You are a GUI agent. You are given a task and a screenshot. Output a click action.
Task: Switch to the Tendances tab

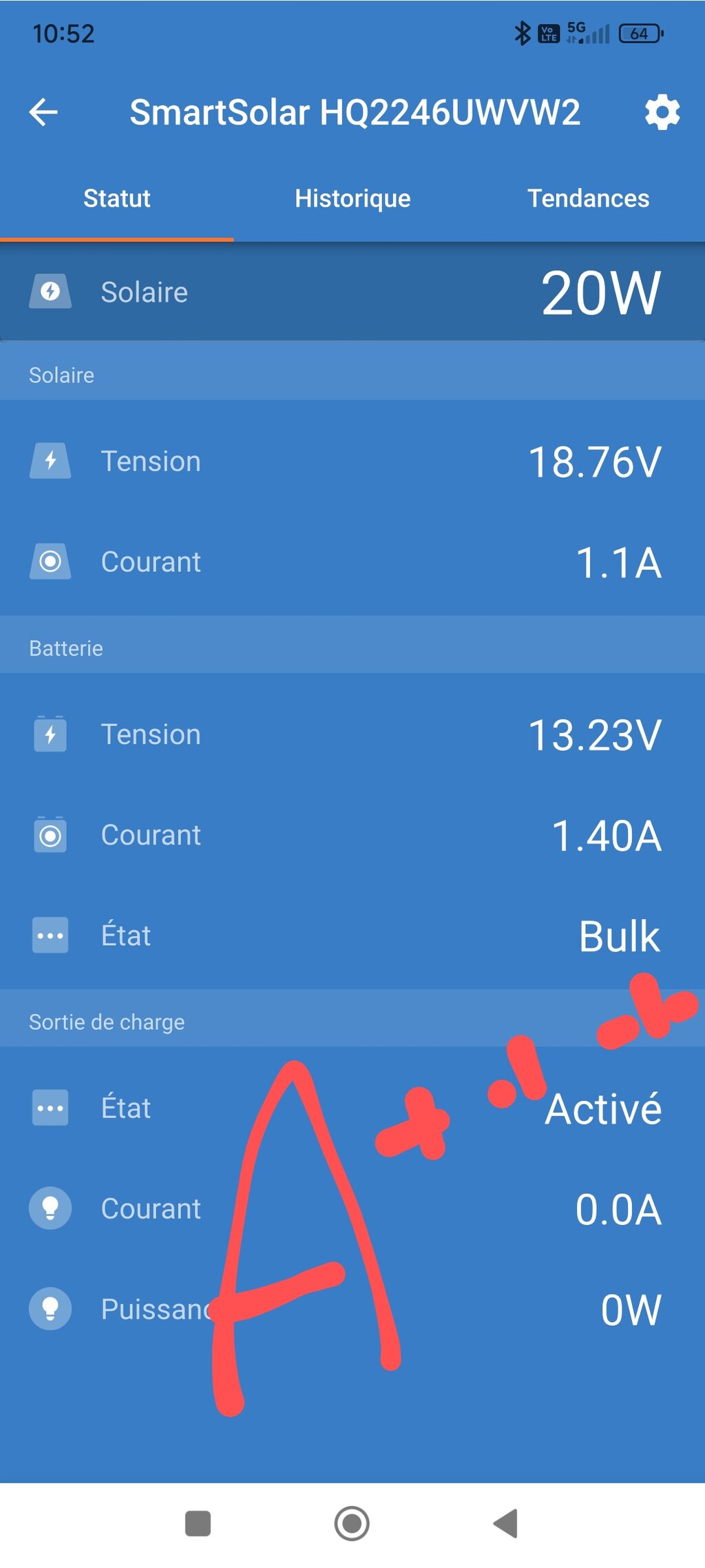click(x=588, y=198)
